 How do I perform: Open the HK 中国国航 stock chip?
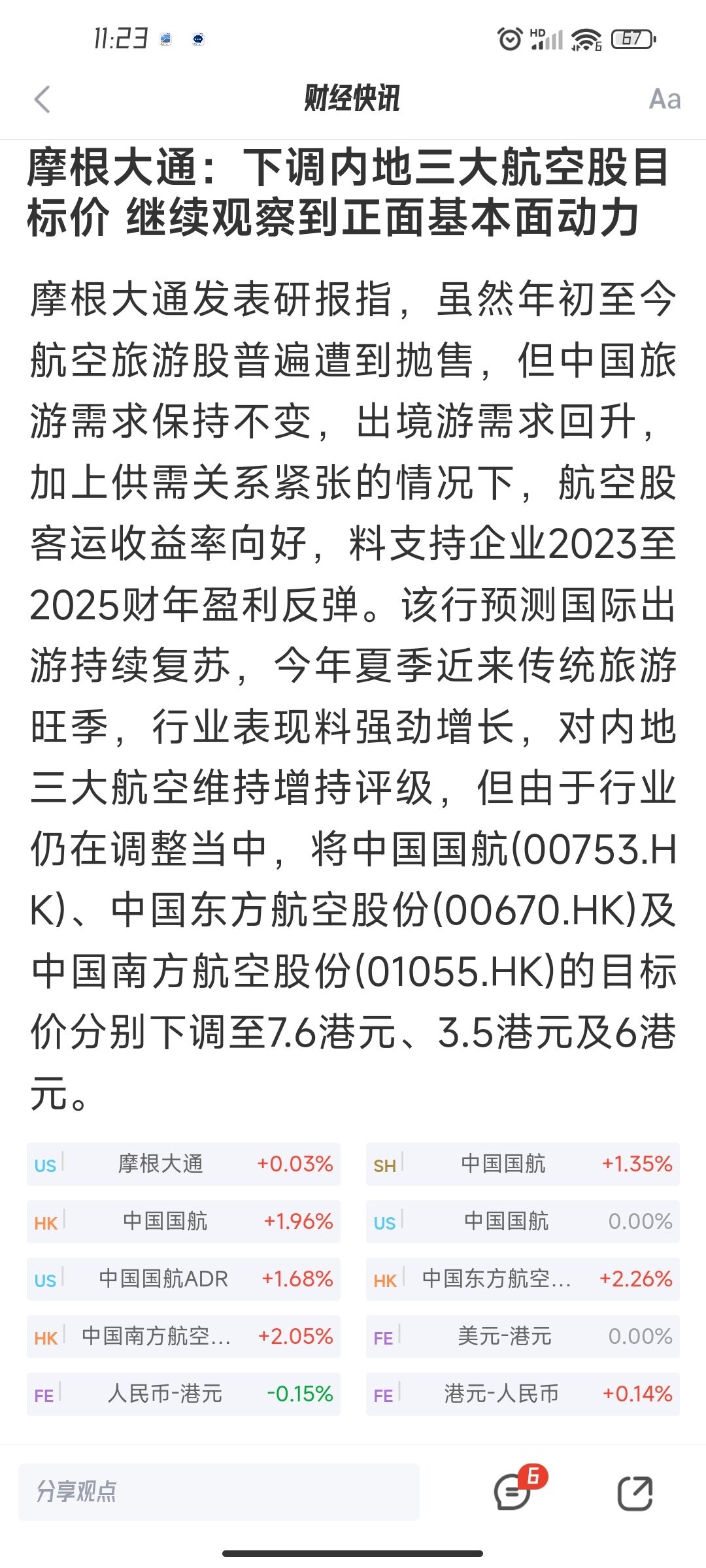pos(184,1221)
